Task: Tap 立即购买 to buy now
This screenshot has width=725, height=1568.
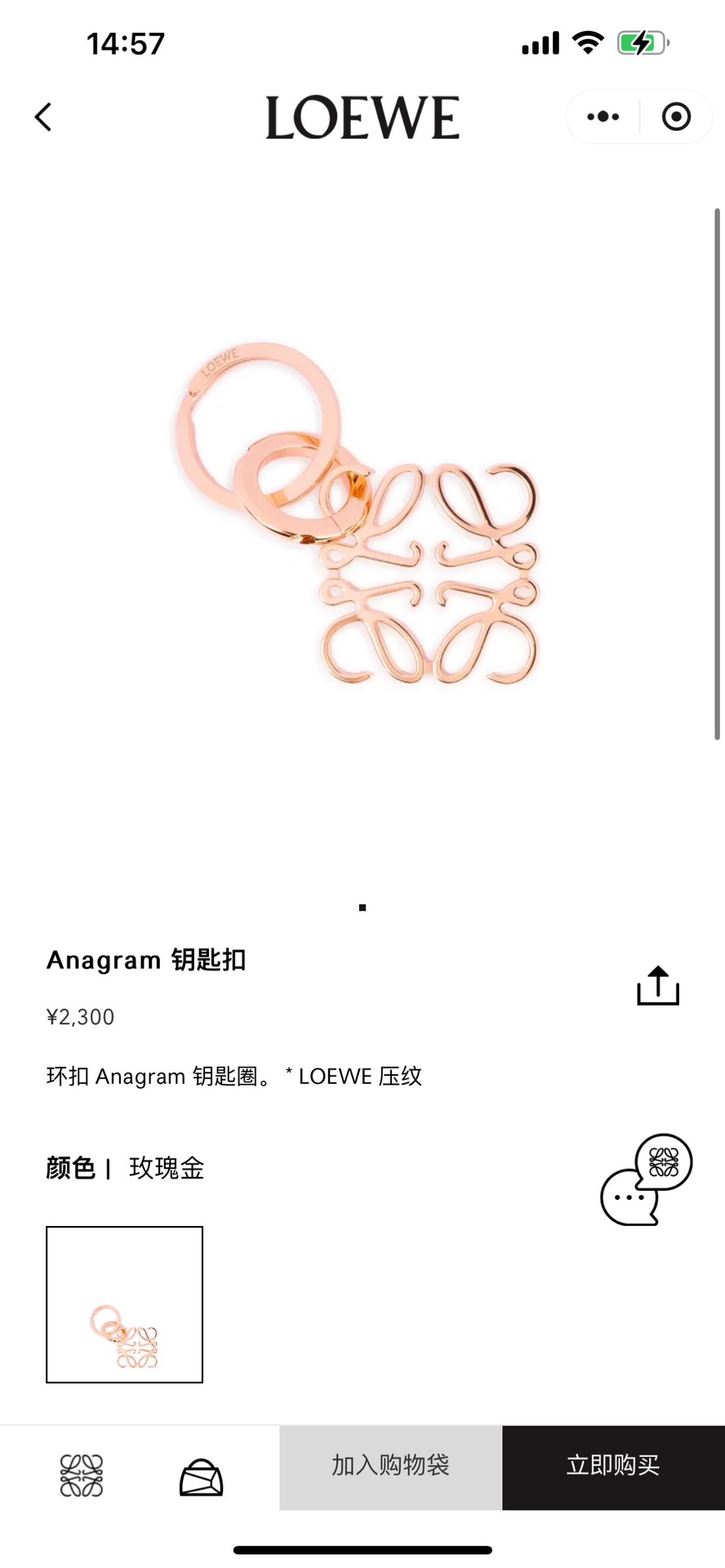Action: (x=613, y=1466)
